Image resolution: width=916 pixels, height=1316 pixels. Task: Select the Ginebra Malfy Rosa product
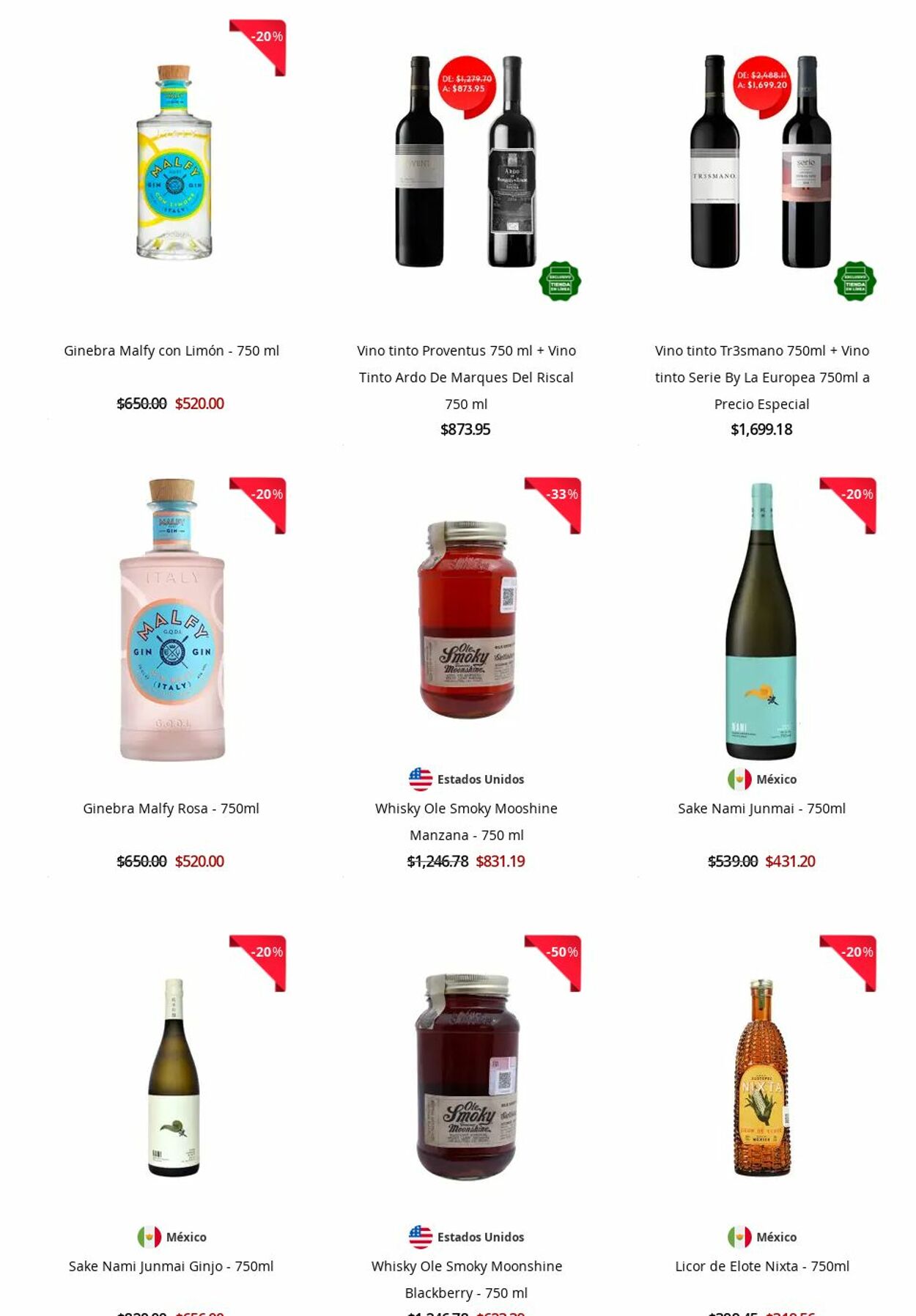pos(171,808)
